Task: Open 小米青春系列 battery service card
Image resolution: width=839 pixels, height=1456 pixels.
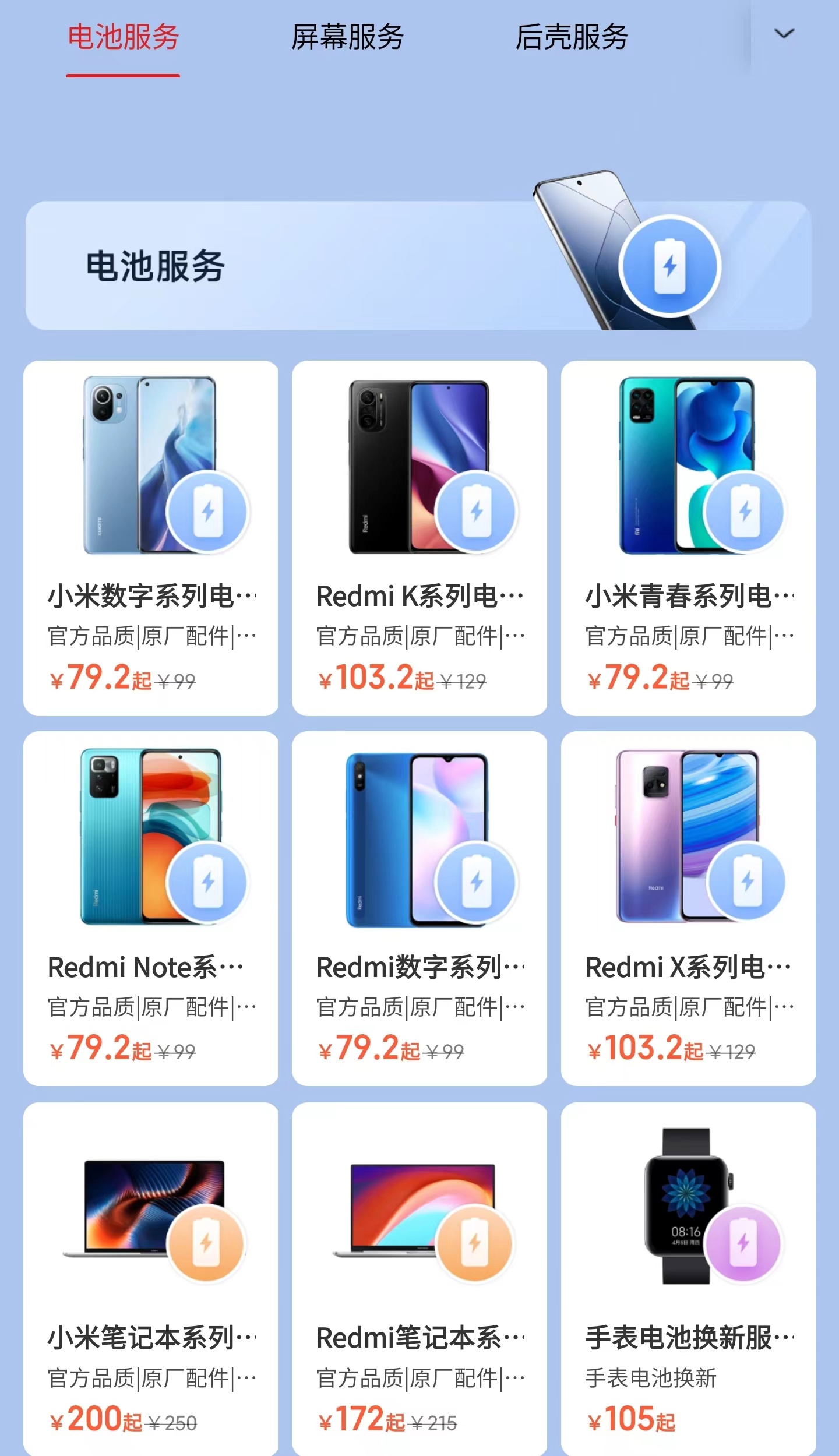Action: [688, 537]
